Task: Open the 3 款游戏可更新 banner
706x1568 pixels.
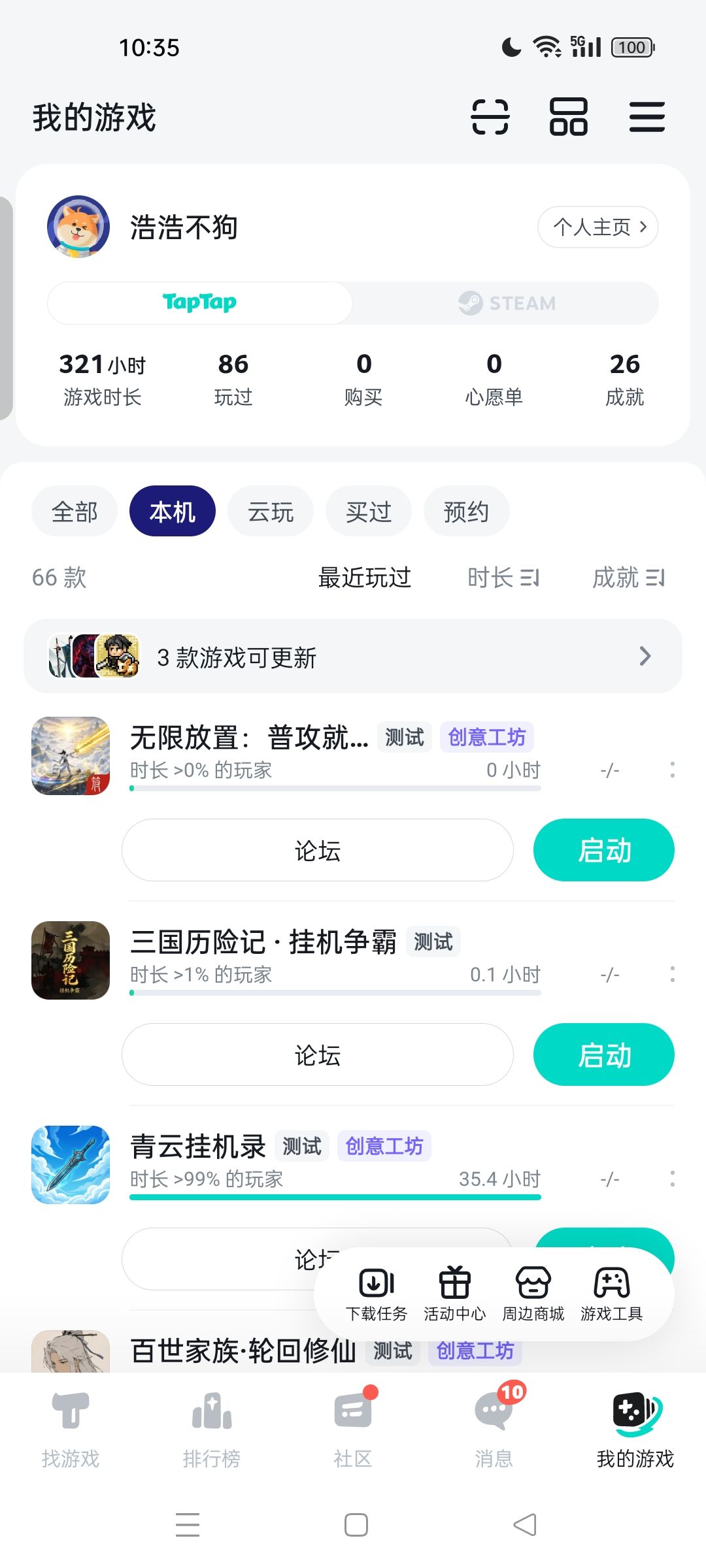Action: point(353,656)
